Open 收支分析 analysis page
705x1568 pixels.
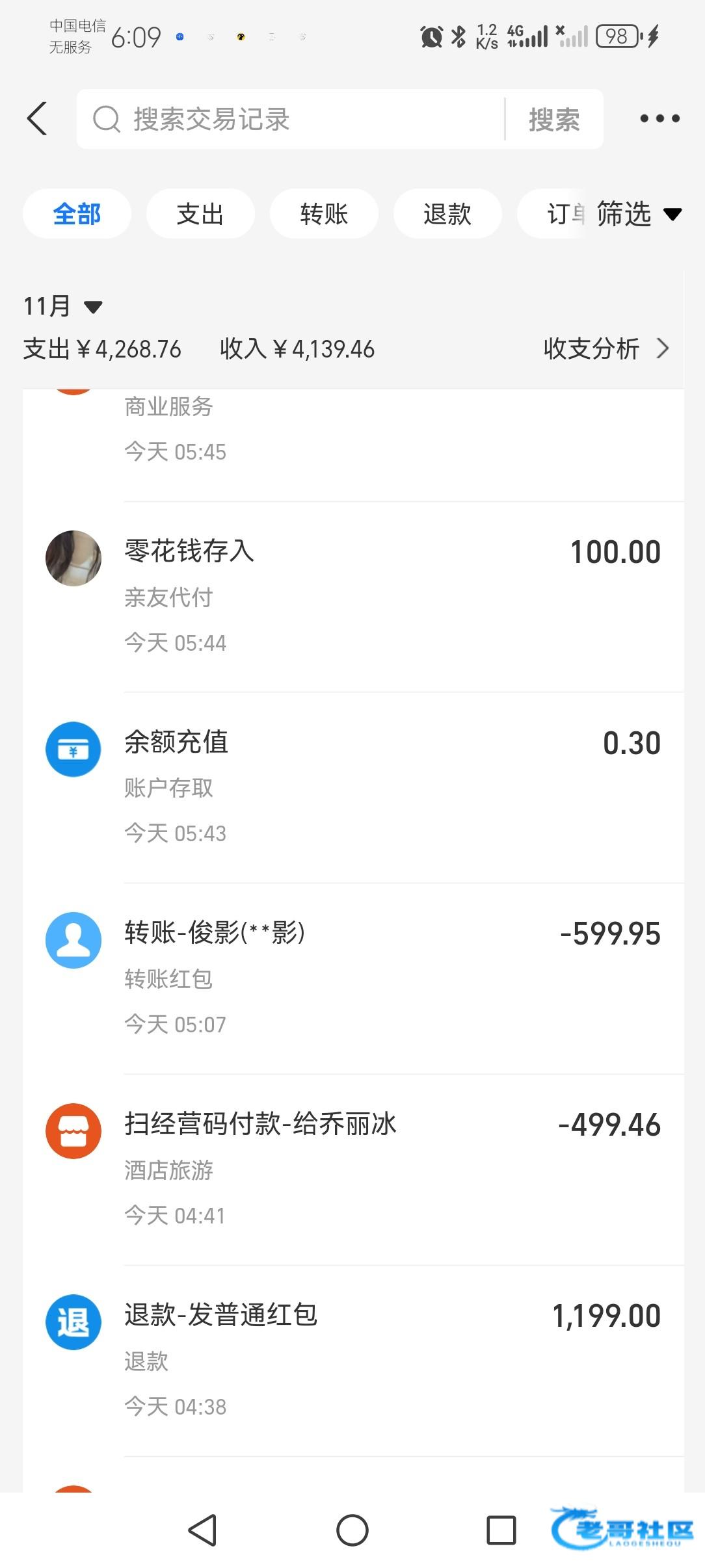(x=605, y=348)
